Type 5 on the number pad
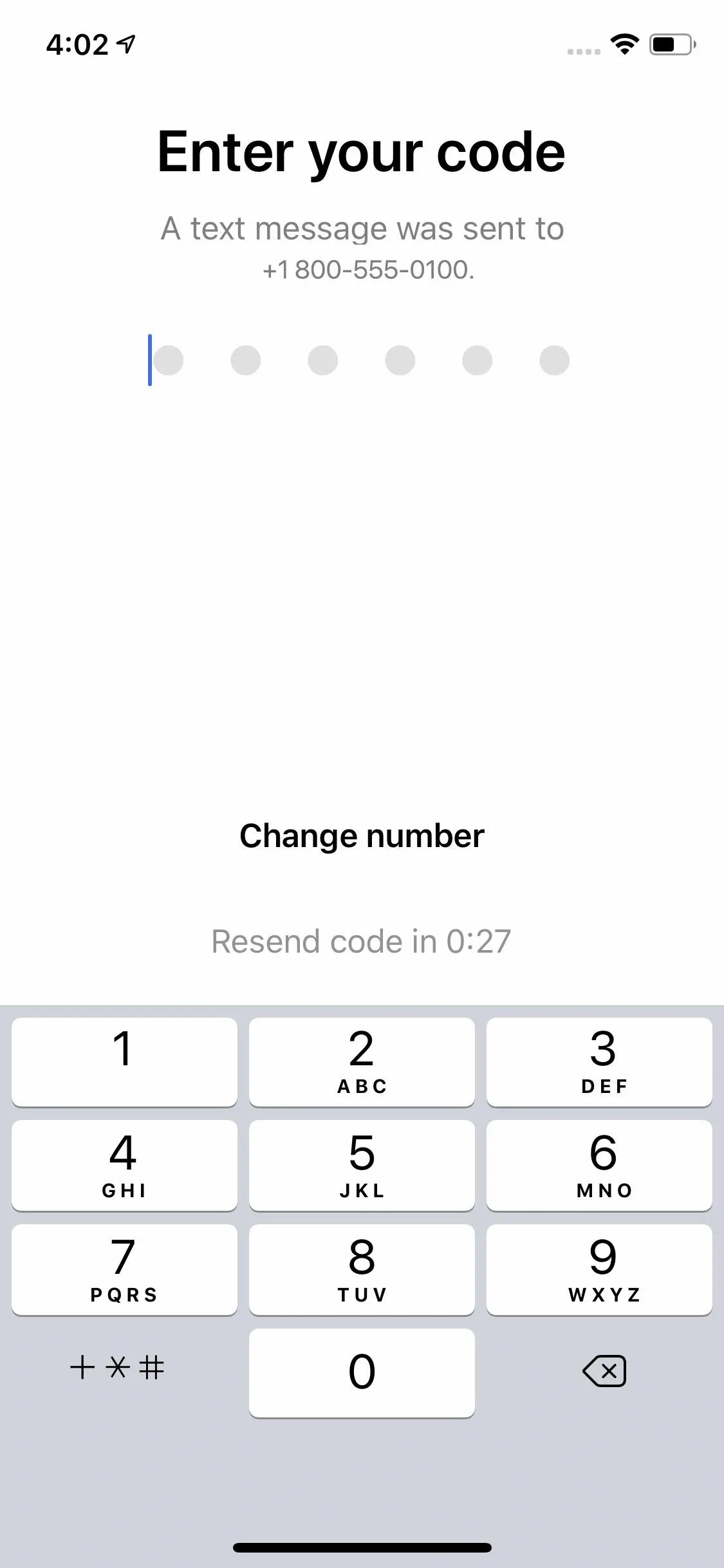Viewport: 724px width, 1568px height. tap(362, 1166)
